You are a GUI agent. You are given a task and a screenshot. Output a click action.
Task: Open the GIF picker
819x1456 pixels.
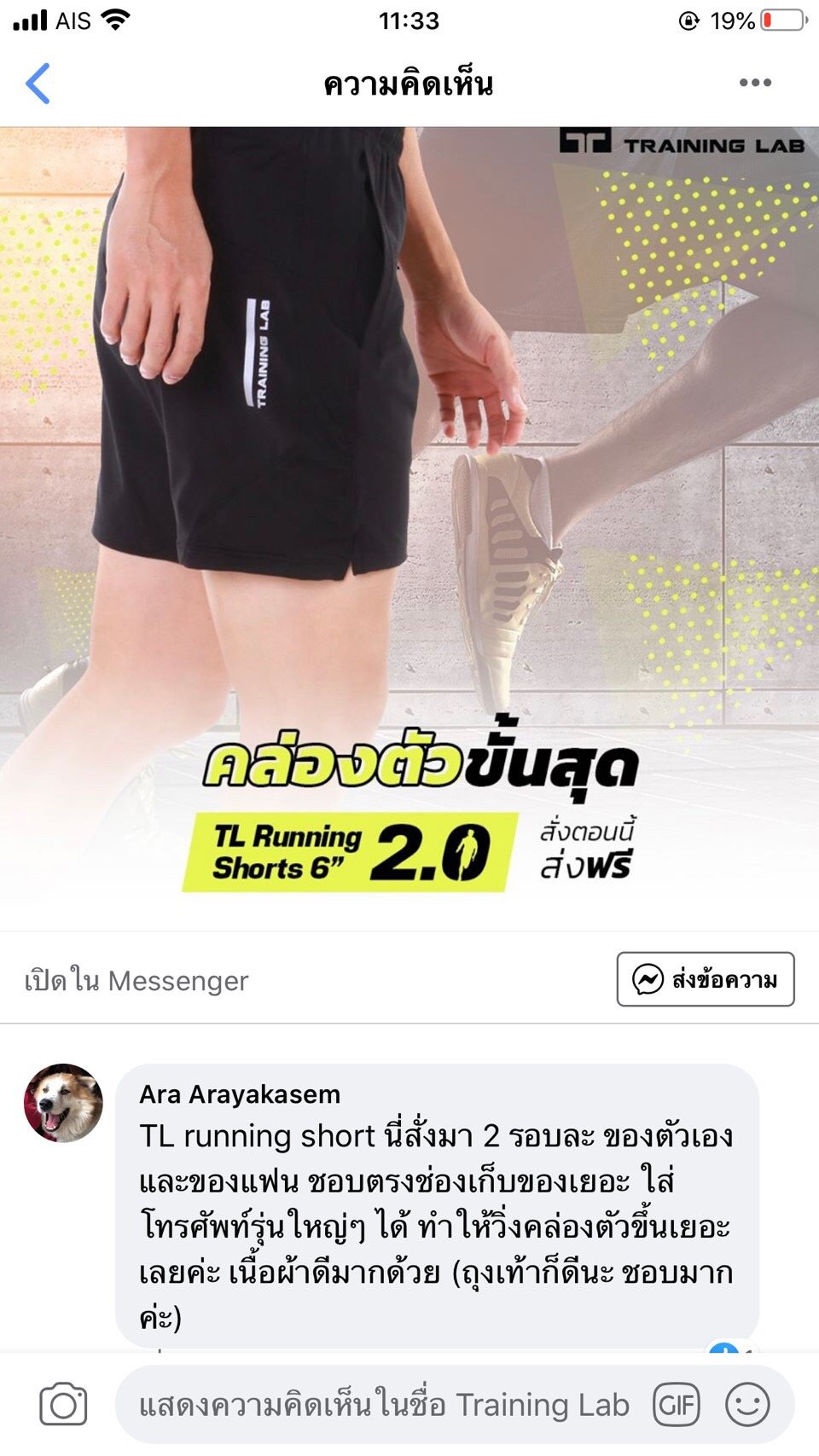click(x=676, y=1405)
